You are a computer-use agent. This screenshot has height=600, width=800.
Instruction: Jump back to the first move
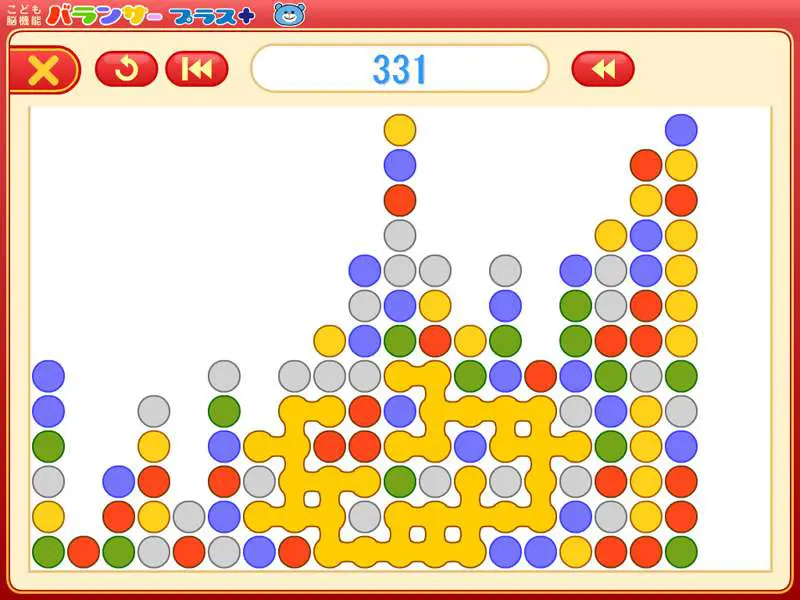197,69
